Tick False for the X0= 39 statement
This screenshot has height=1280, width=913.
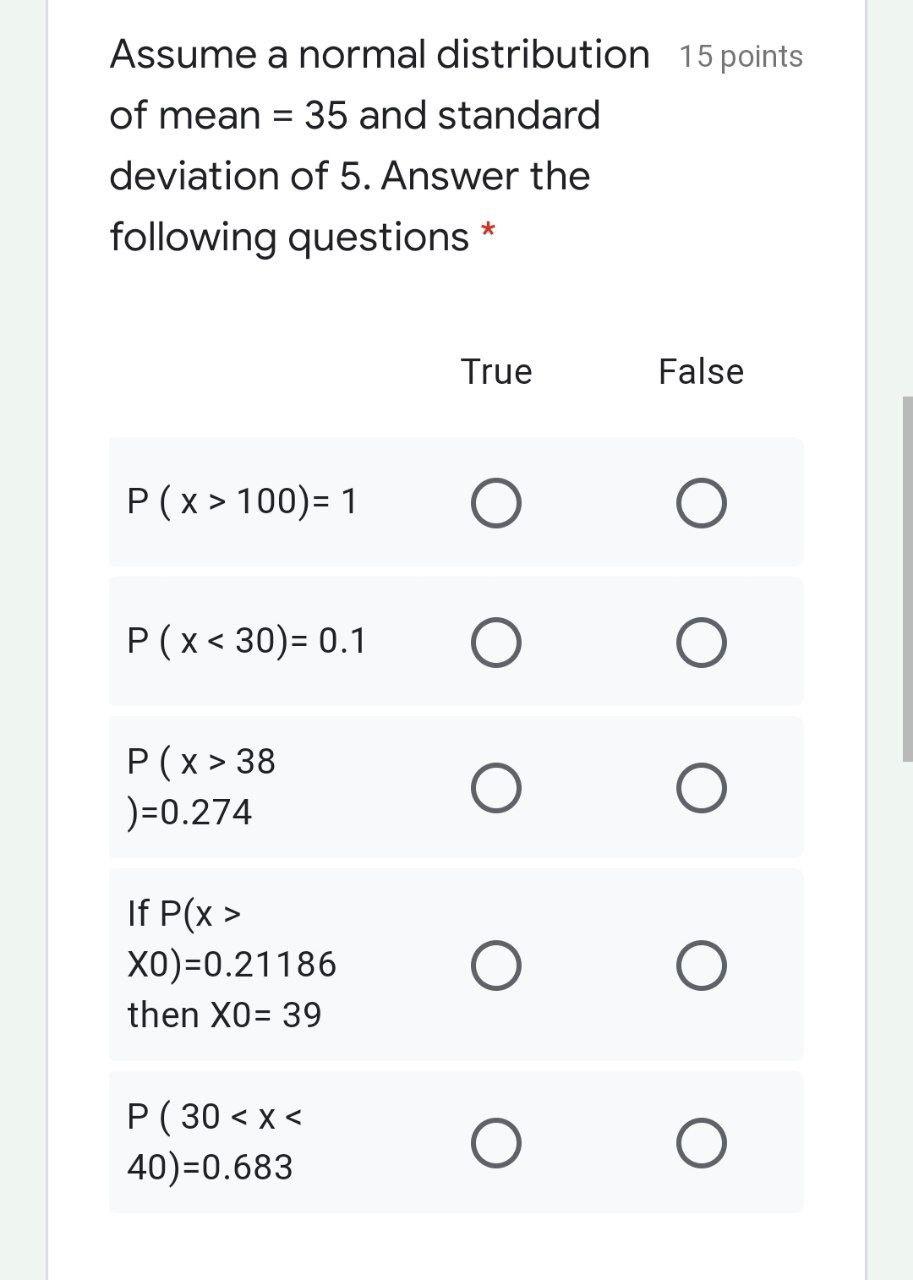coord(701,966)
